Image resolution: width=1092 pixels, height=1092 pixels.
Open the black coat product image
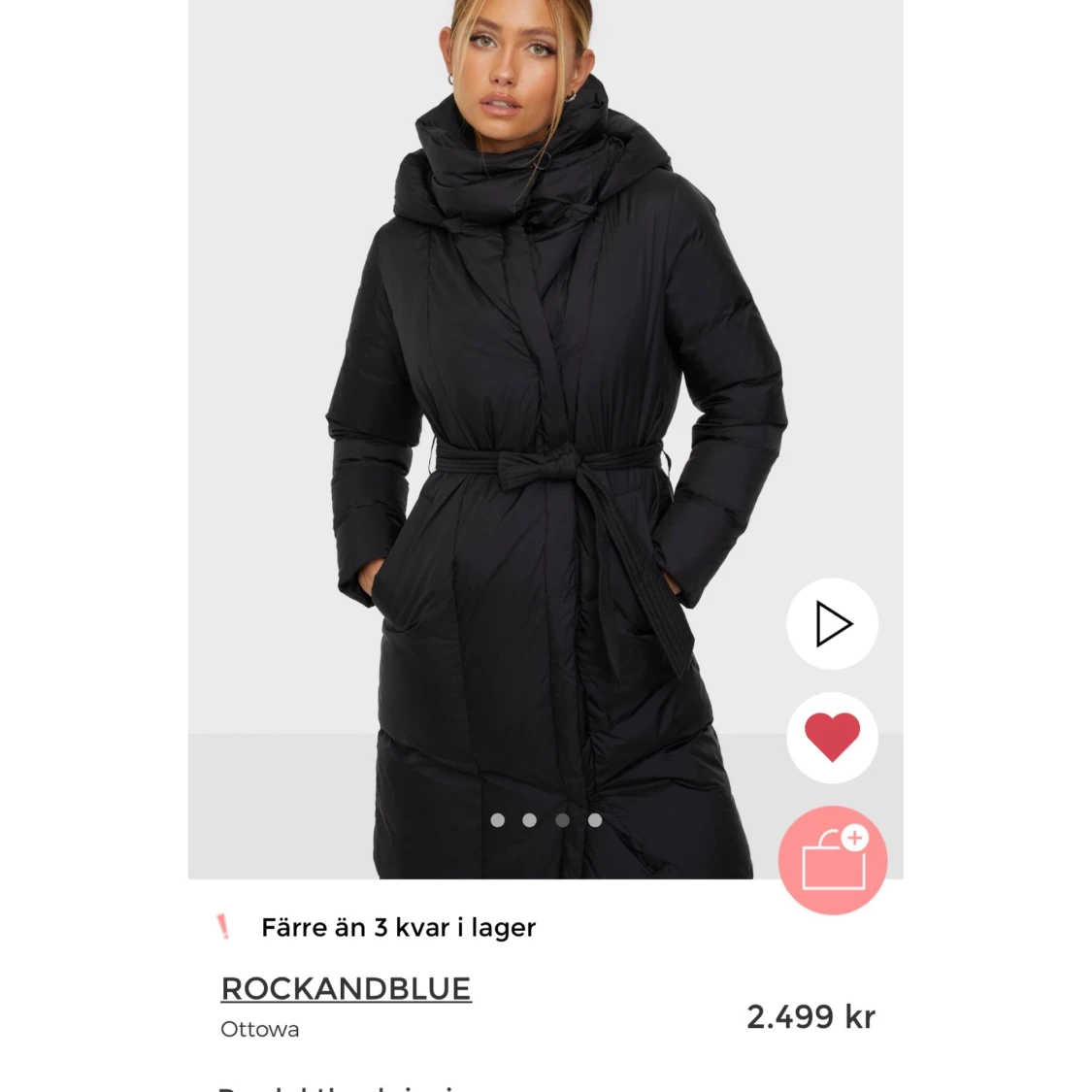(x=544, y=437)
